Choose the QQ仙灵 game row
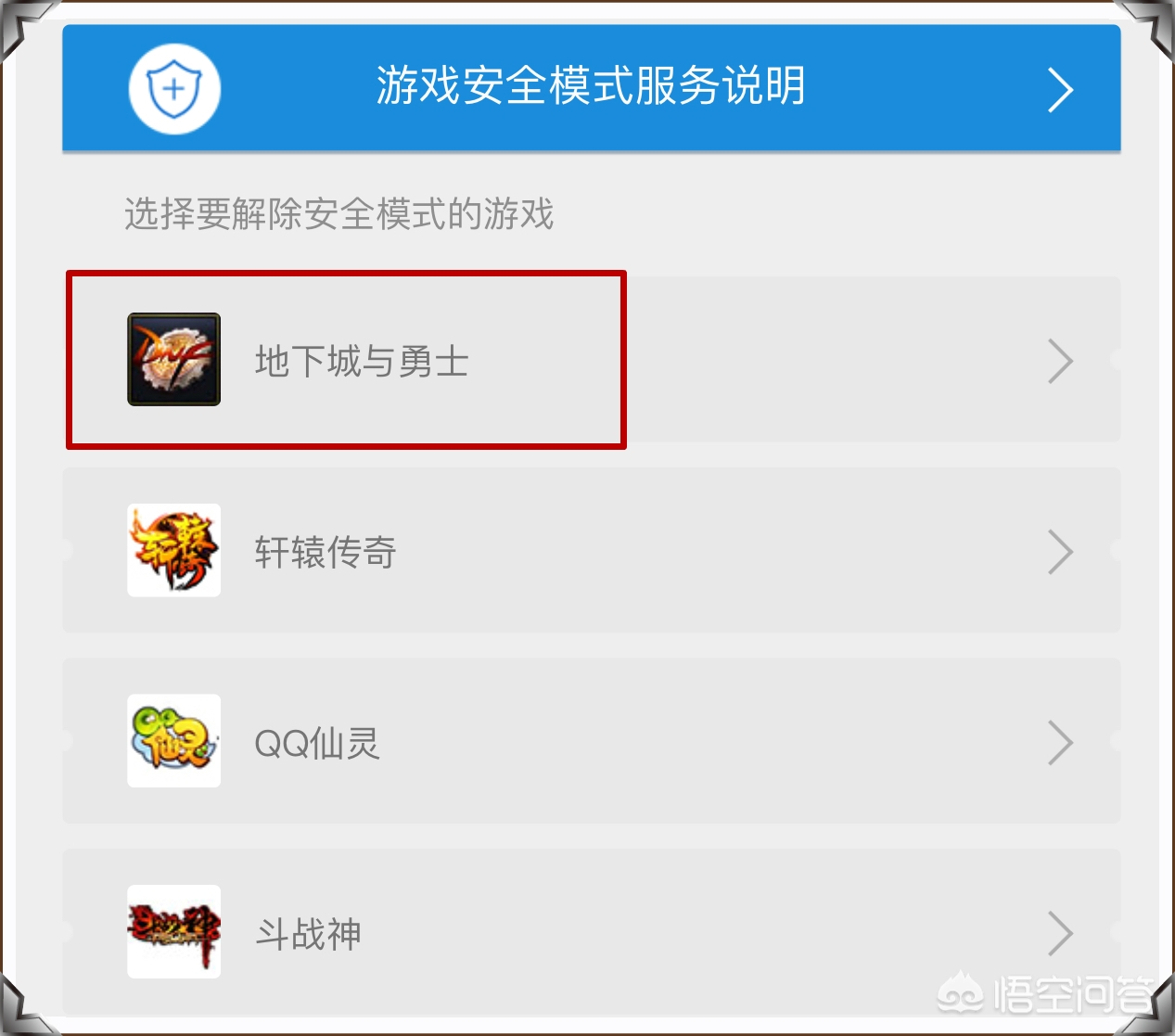1175x1036 pixels. point(591,742)
